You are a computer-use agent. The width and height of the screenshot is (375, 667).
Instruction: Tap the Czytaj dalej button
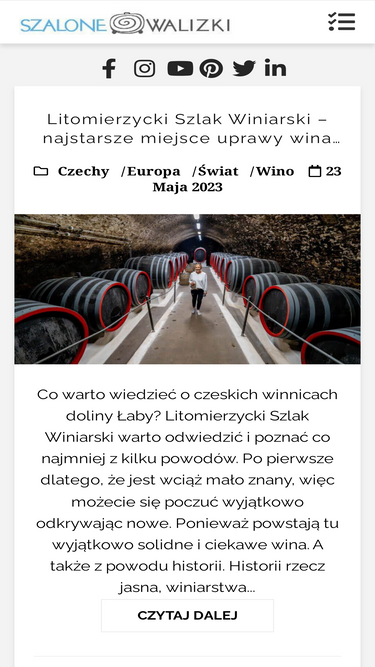(188, 616)
